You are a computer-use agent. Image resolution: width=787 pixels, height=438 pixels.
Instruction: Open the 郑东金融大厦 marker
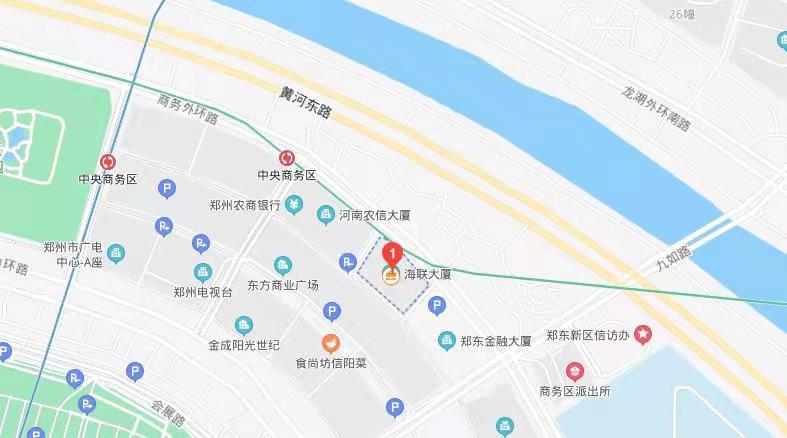coord(447,341)
